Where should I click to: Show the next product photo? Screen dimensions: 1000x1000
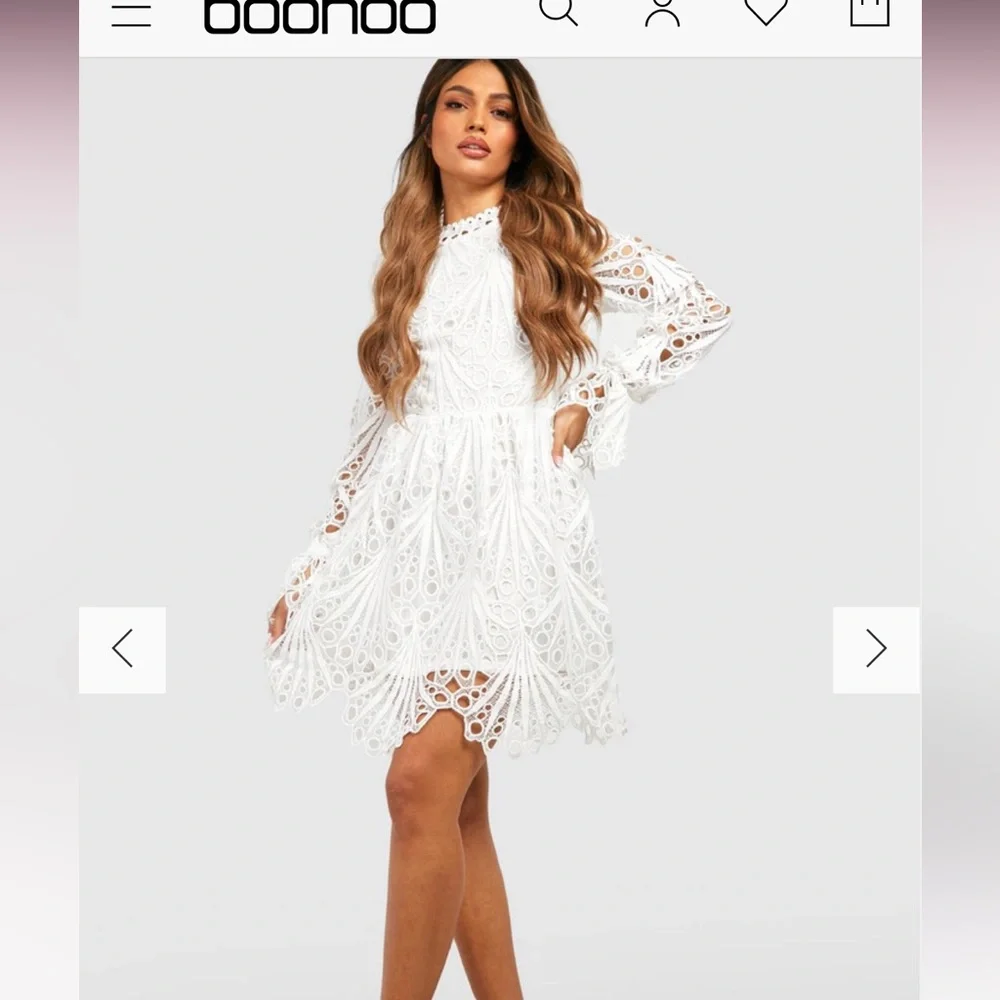(x=876, y=650)
